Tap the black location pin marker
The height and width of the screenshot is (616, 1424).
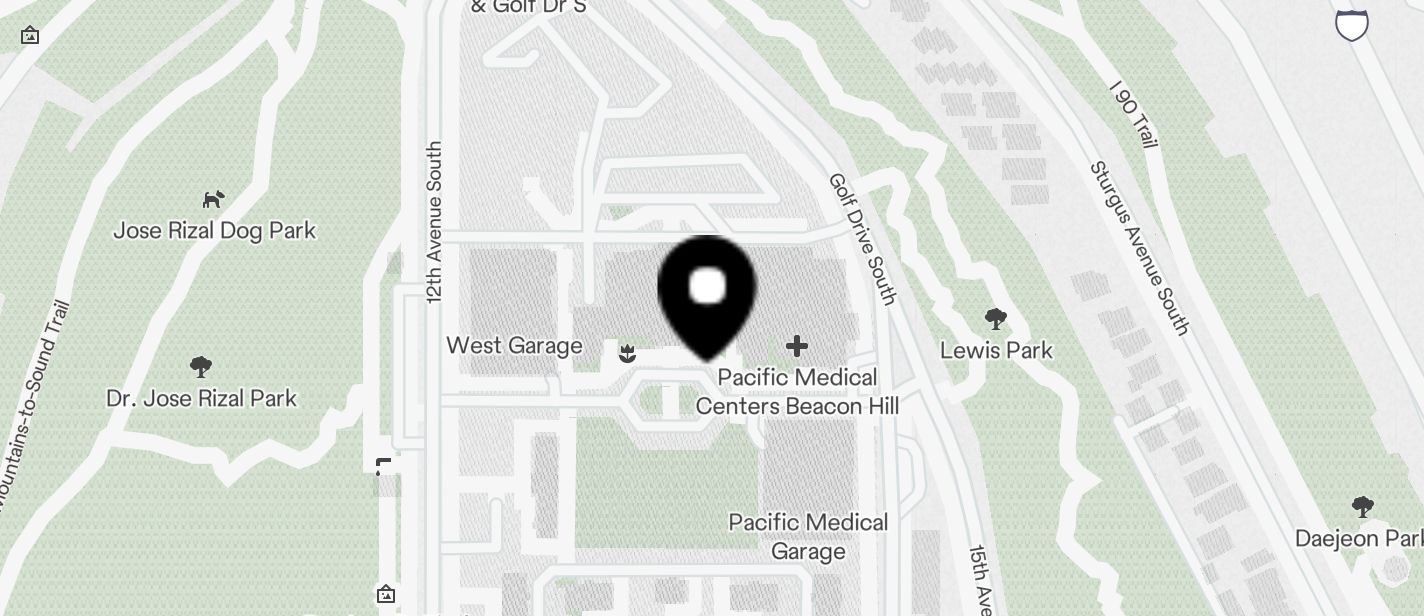coord(707,292)
